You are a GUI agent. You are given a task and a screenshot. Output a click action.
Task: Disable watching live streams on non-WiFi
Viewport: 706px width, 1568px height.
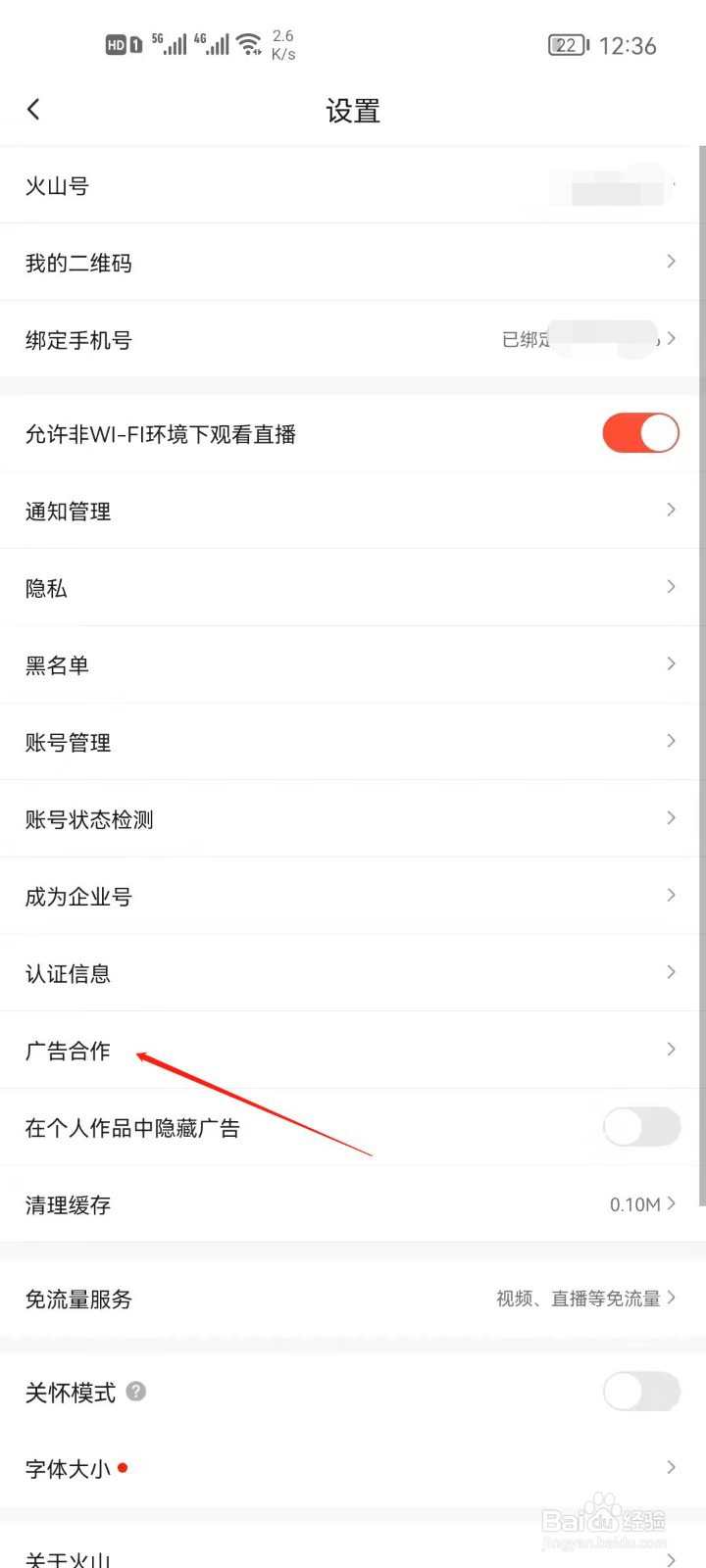click(640, 433)
